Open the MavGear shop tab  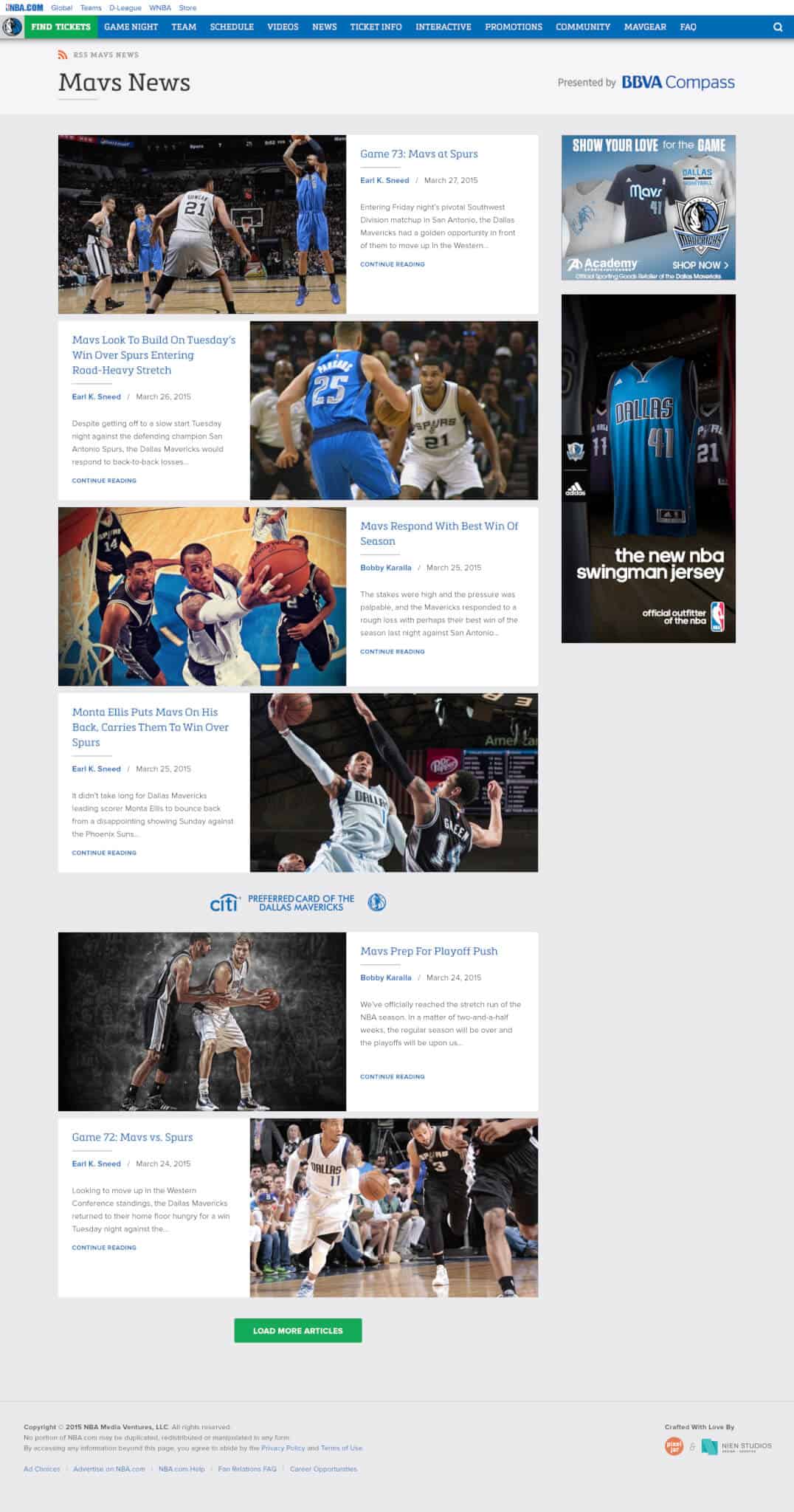[645, 27]
